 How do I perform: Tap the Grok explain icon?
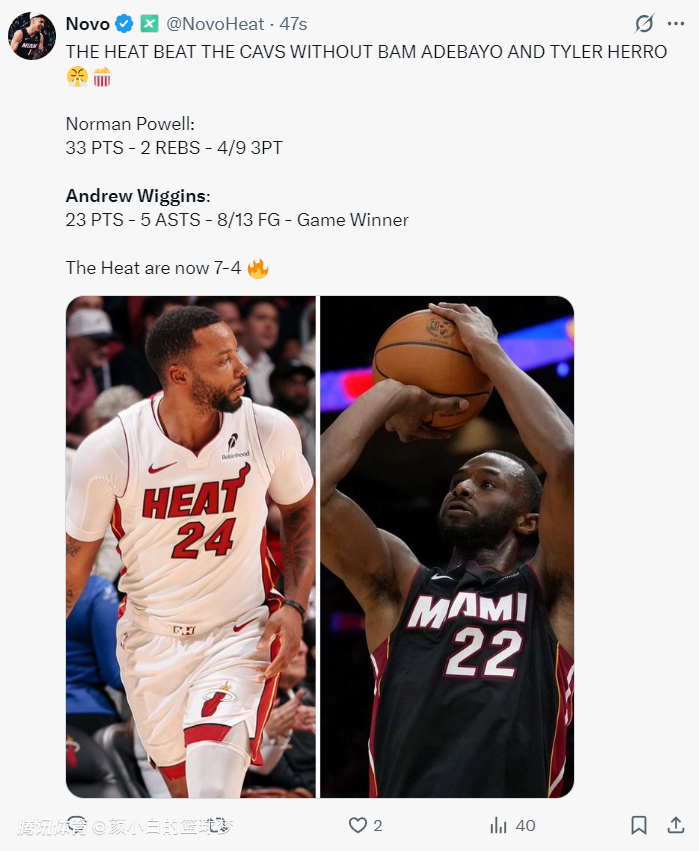pyautogui.click(x=644, y=23)
